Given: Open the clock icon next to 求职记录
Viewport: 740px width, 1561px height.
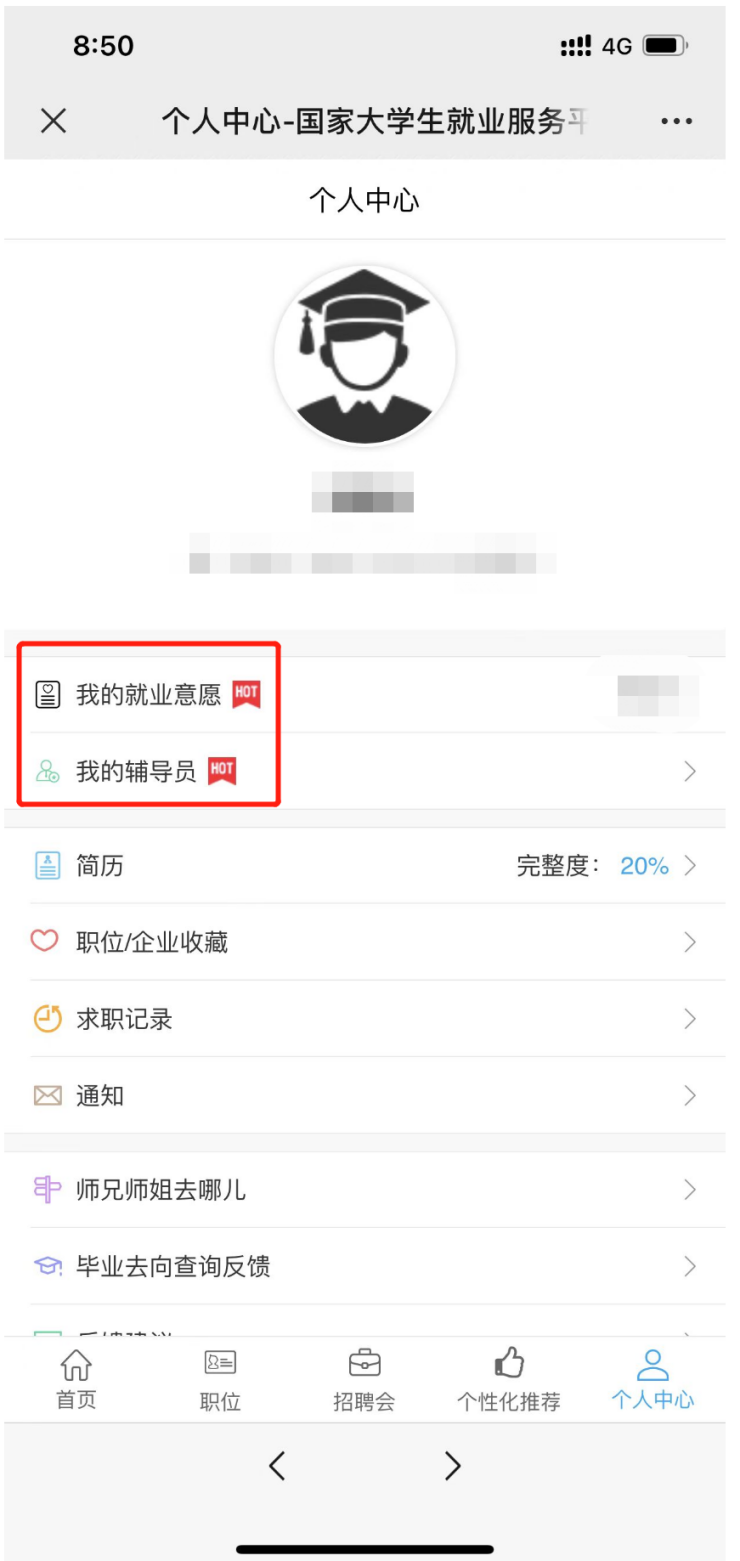Looking at the screenshot, I should pyautogui.click(x=47, y=1019).
